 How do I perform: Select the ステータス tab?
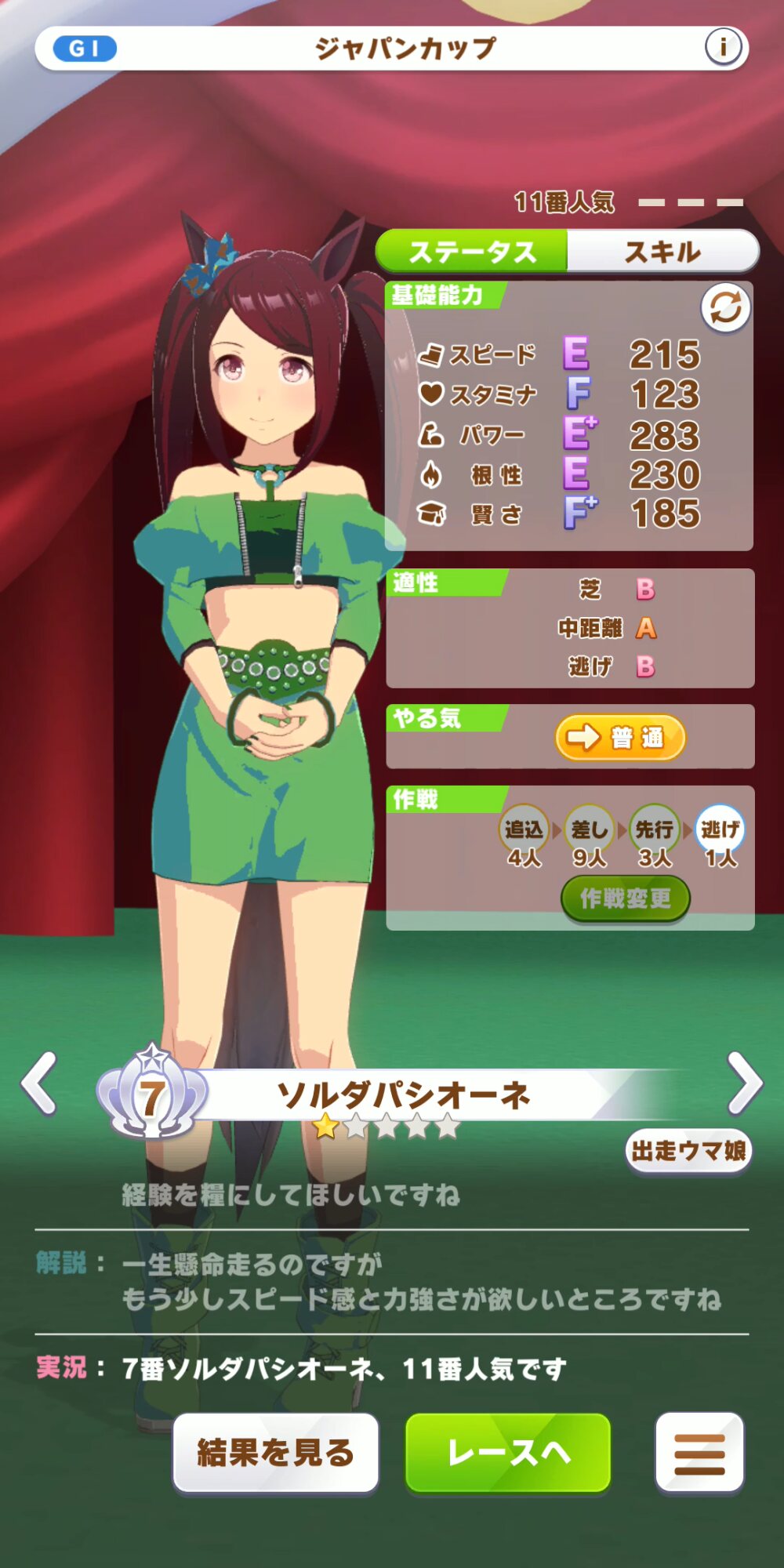pos(472,252)
